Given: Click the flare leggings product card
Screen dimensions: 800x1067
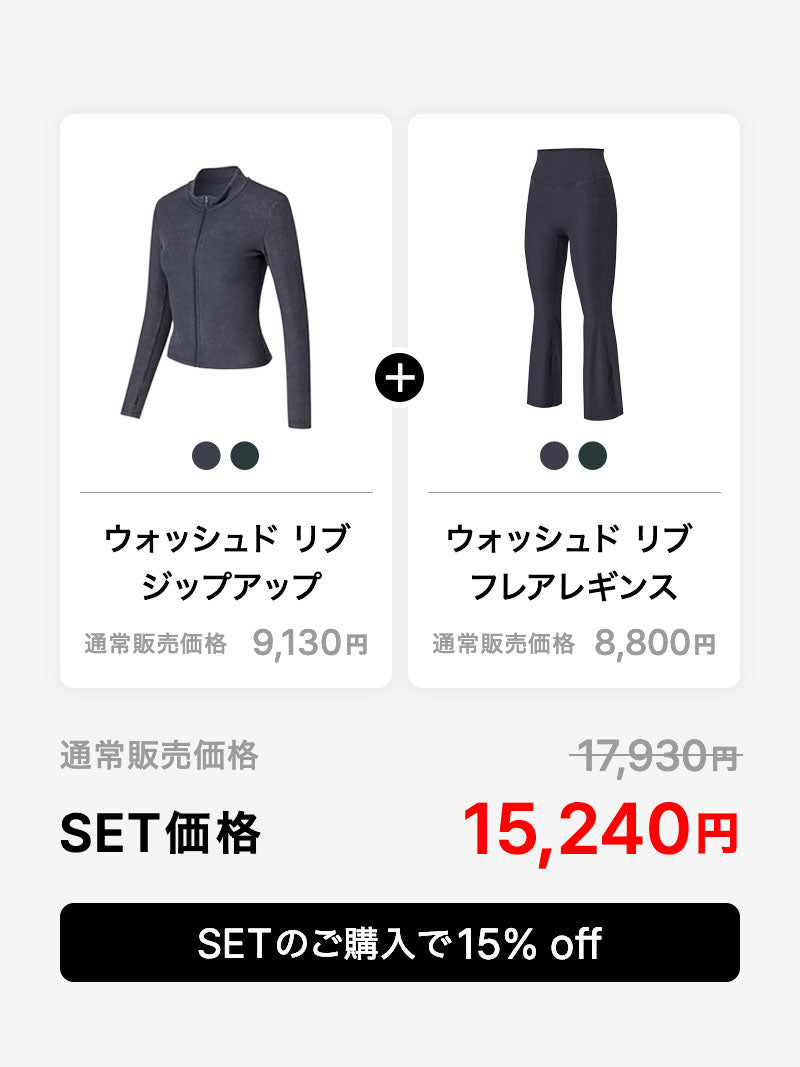Looking at the screenshot, I should click(x=574, y=400).
